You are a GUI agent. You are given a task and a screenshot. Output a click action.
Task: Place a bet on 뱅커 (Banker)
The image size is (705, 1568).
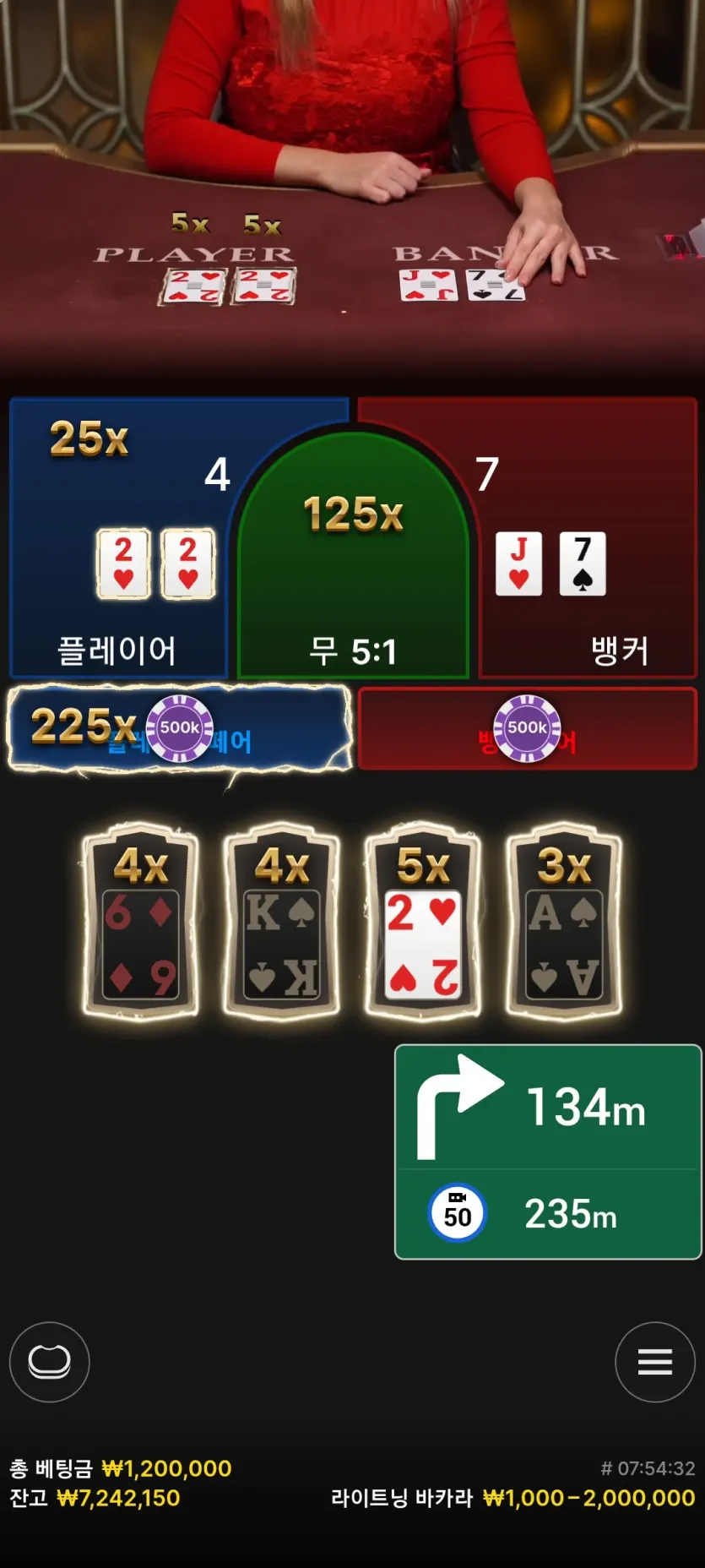point(588,538)
